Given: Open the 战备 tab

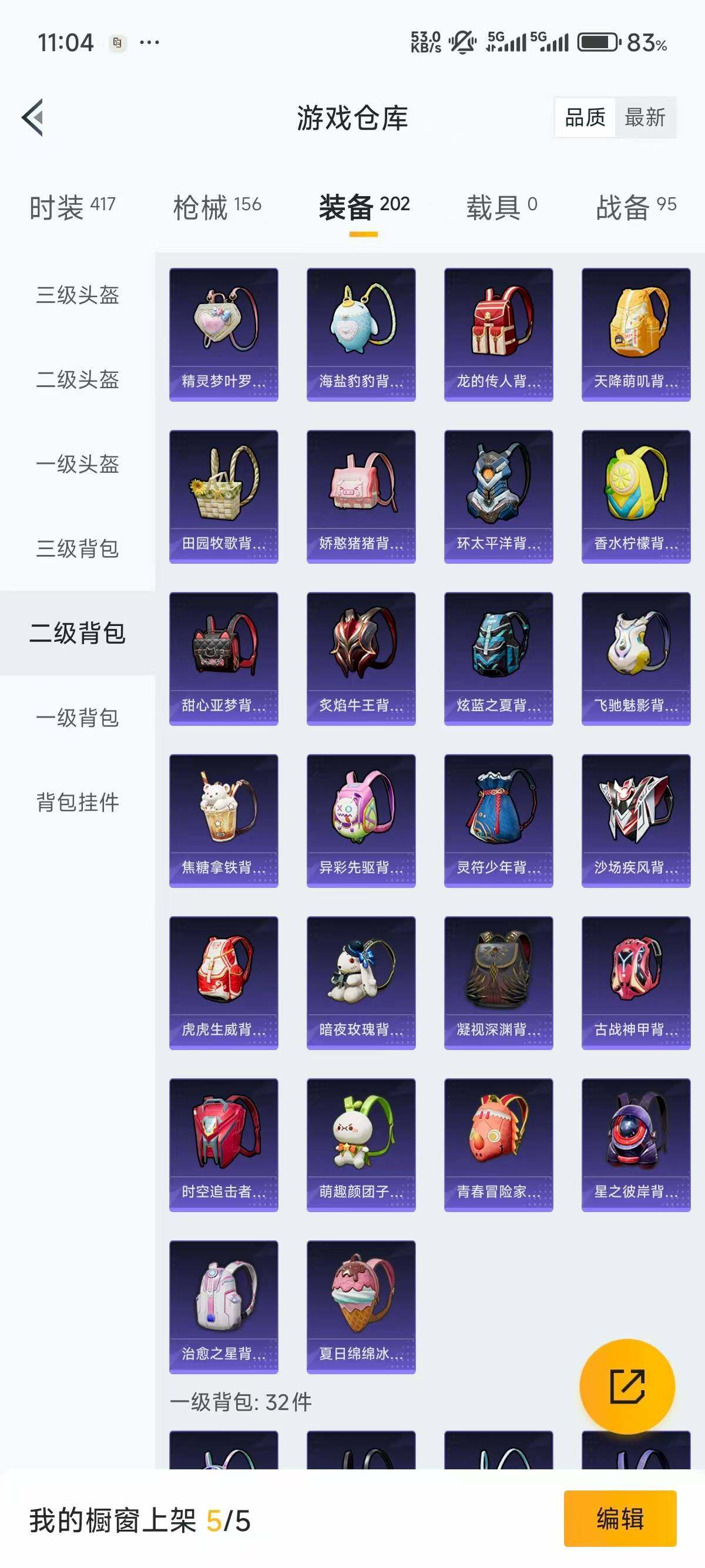Looking at the screenshot, I should [x=622, y=207].
